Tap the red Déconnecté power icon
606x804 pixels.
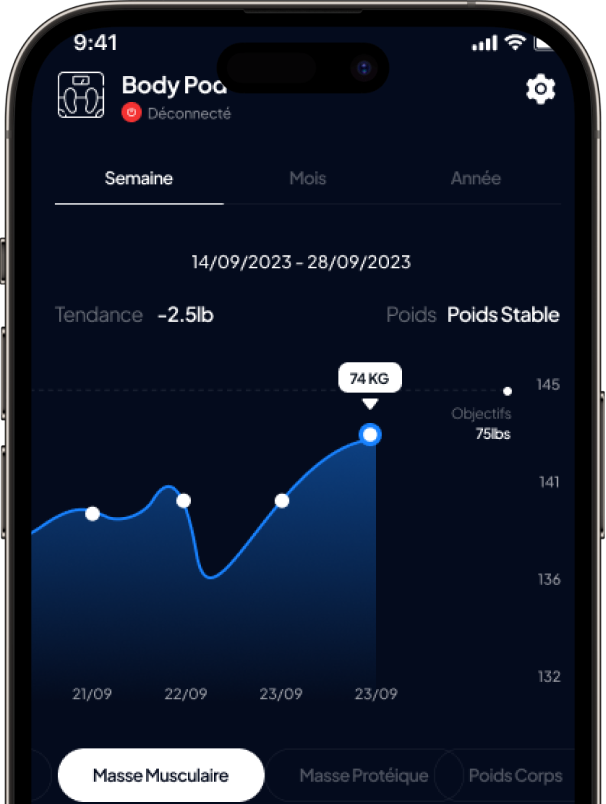tap(131, 113)
